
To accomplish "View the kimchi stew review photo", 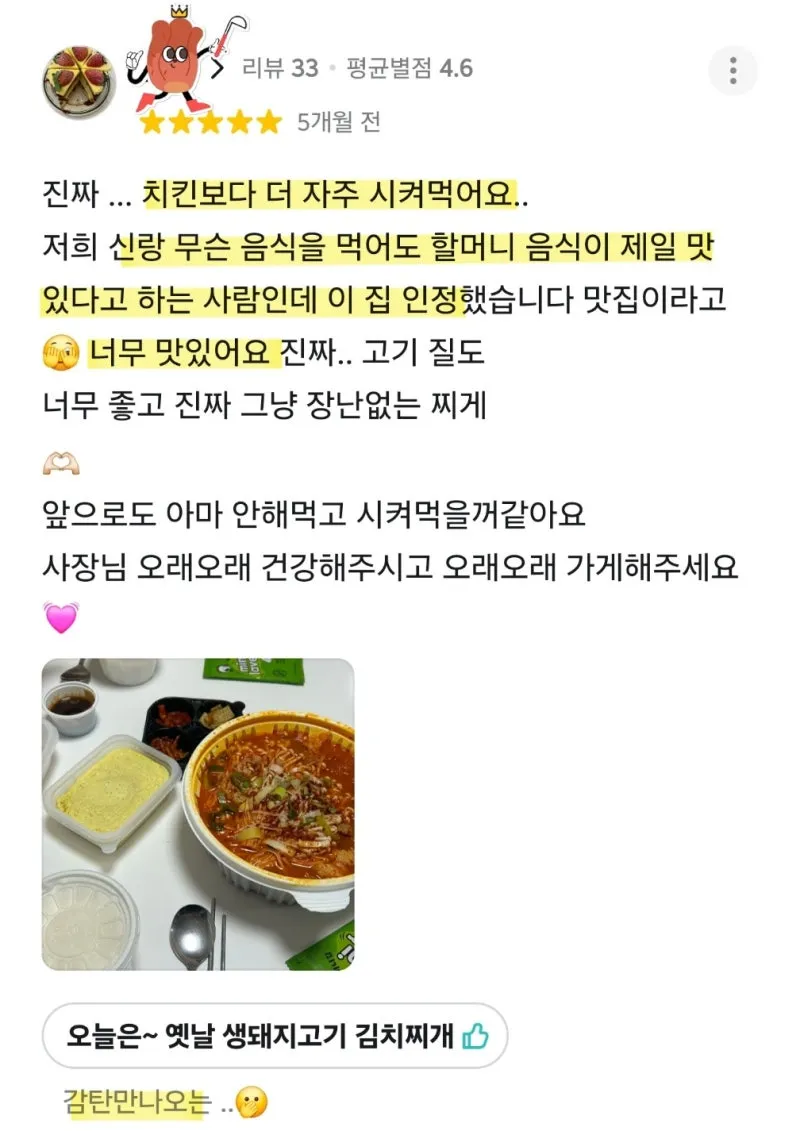I will point(198,814).
